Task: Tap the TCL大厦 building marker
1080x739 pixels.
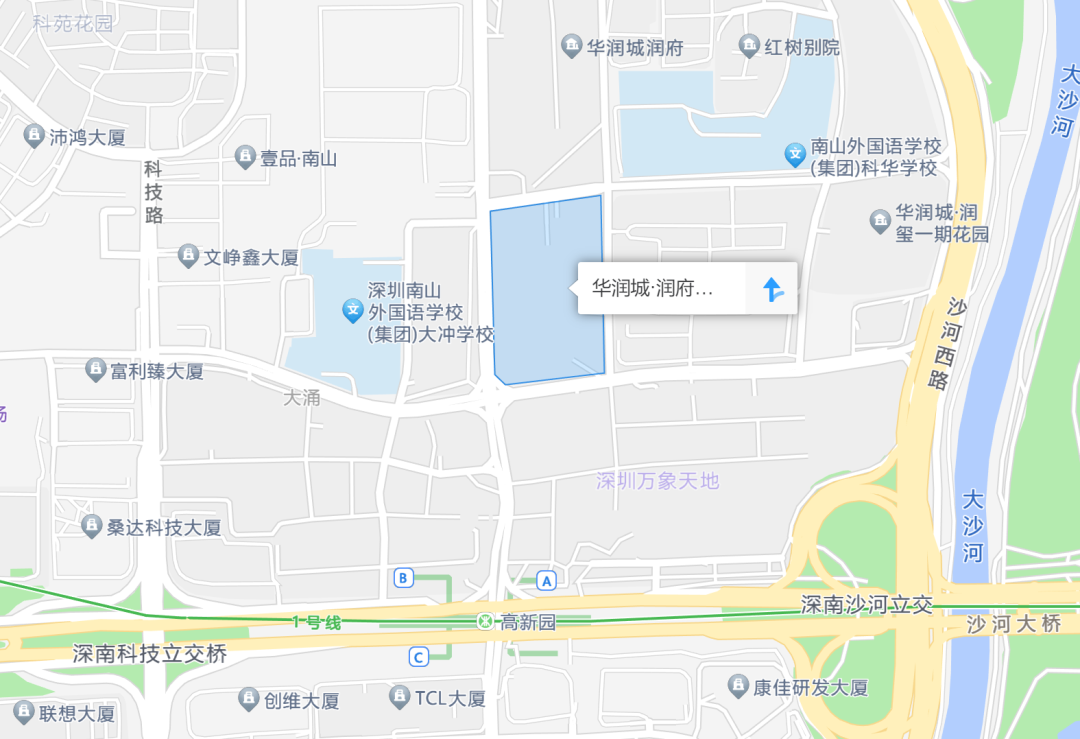Action: 400,696
